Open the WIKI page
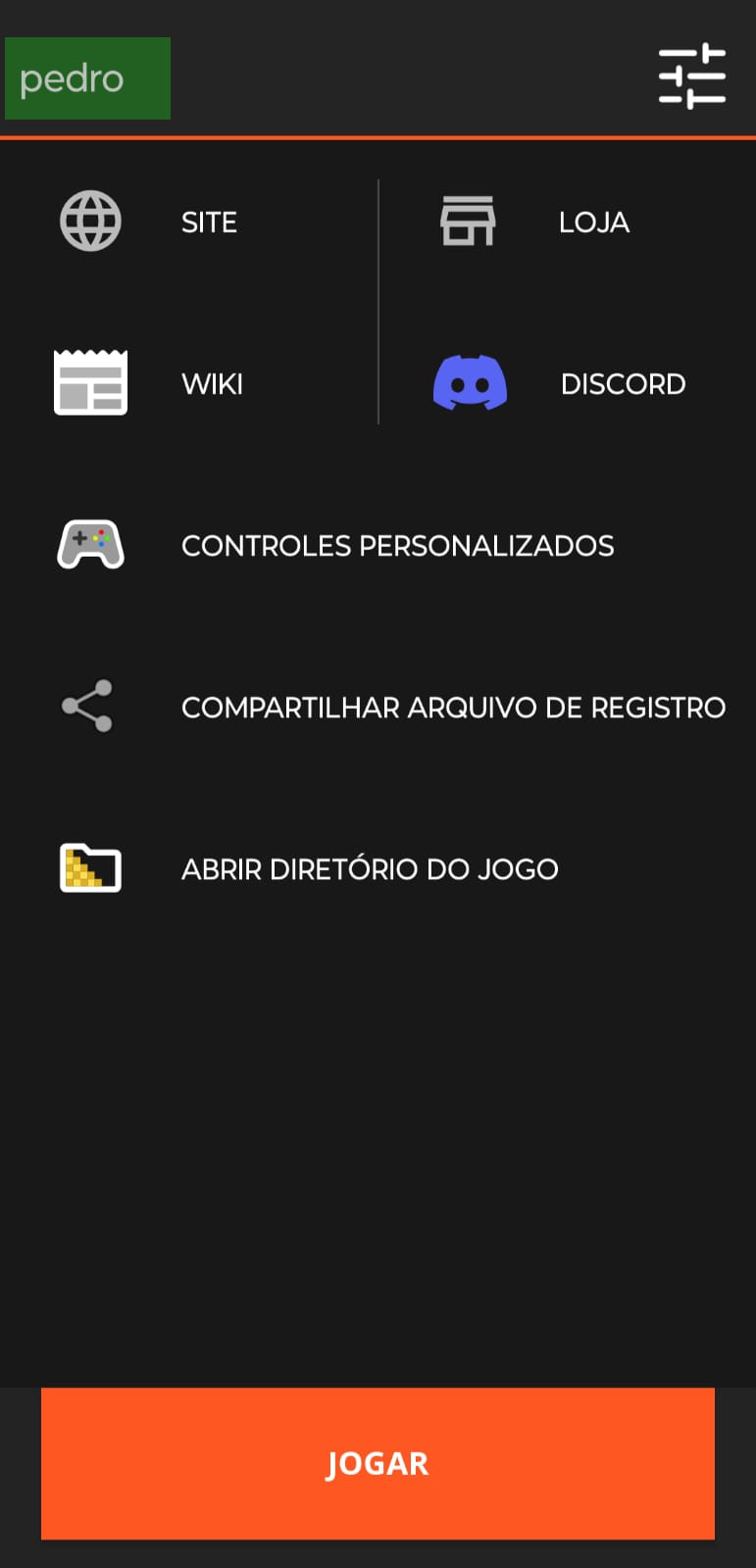Screen dimensions: 756x1568 [x=212, y=383]
